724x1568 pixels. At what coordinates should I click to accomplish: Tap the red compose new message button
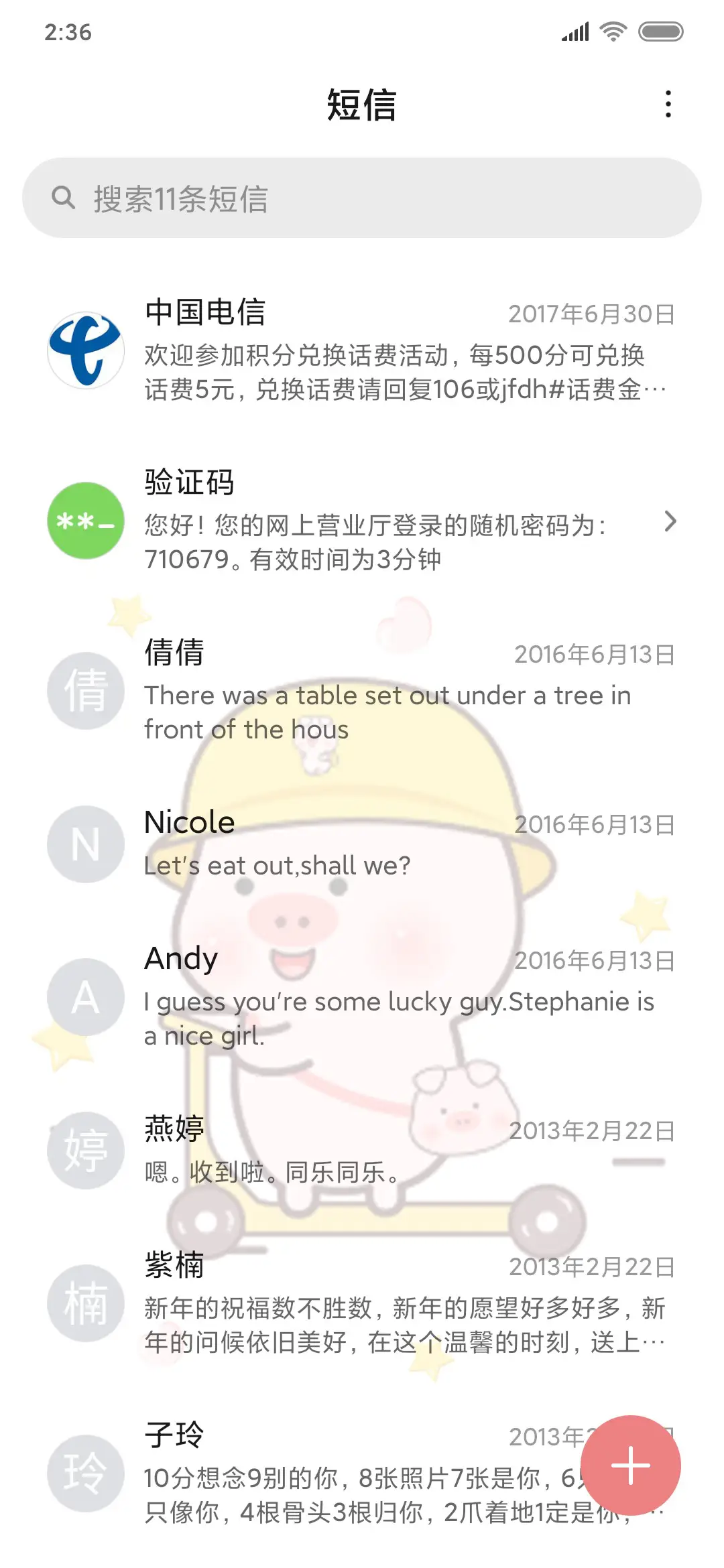(x=631, y=1464)
